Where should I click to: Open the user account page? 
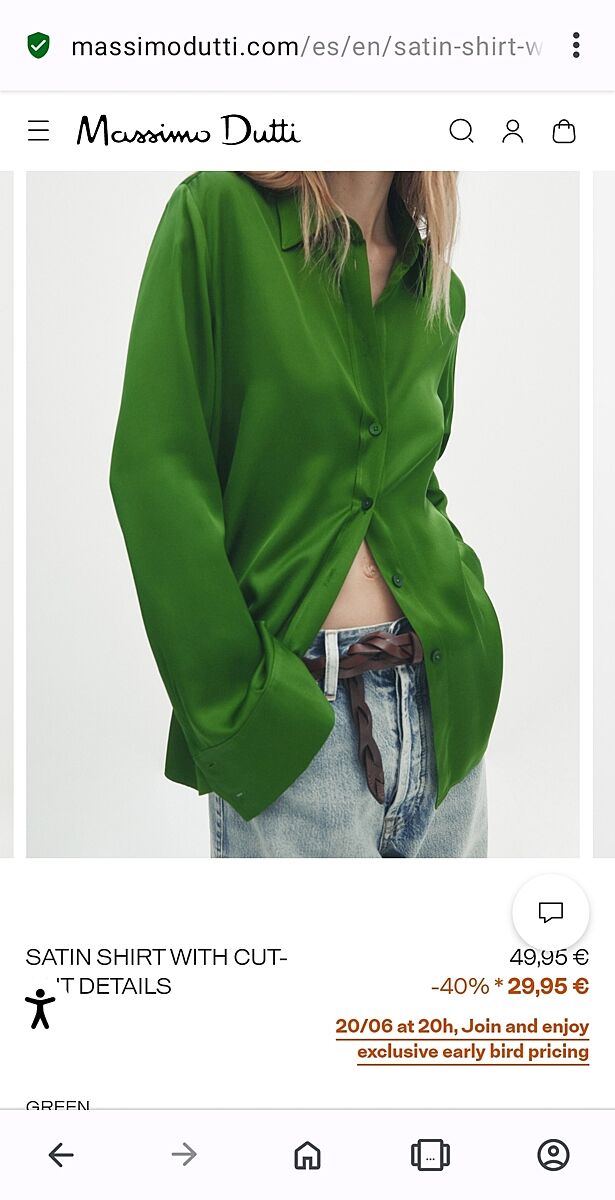(513, 131)
